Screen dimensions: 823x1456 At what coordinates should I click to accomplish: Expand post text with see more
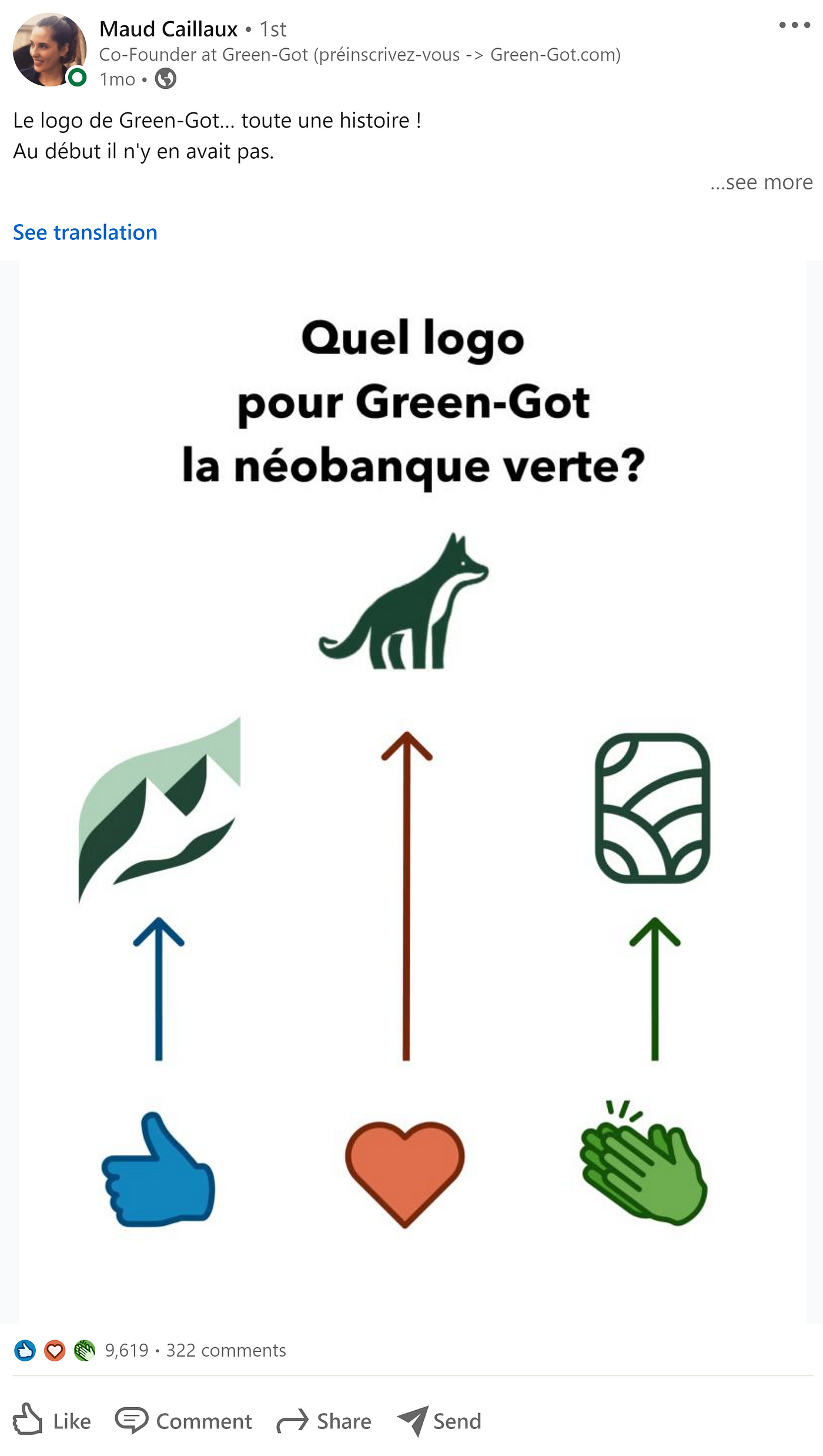coord(761,182)
